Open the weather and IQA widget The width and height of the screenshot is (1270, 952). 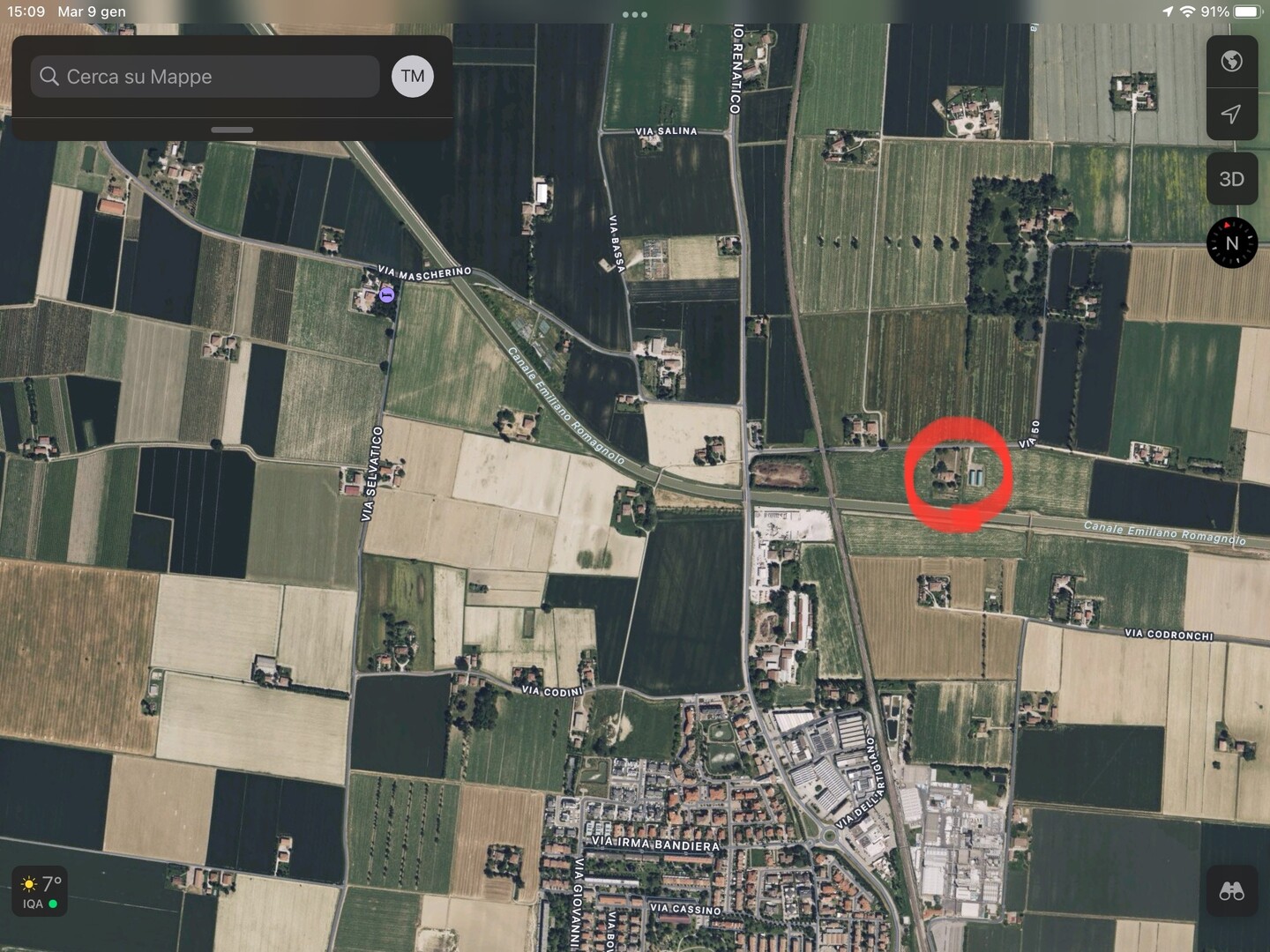[x=41, y=891]
